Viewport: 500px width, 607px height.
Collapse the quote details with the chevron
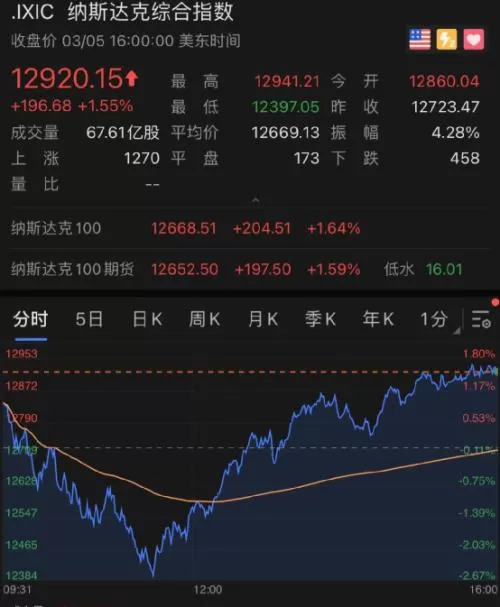point(255,200)
